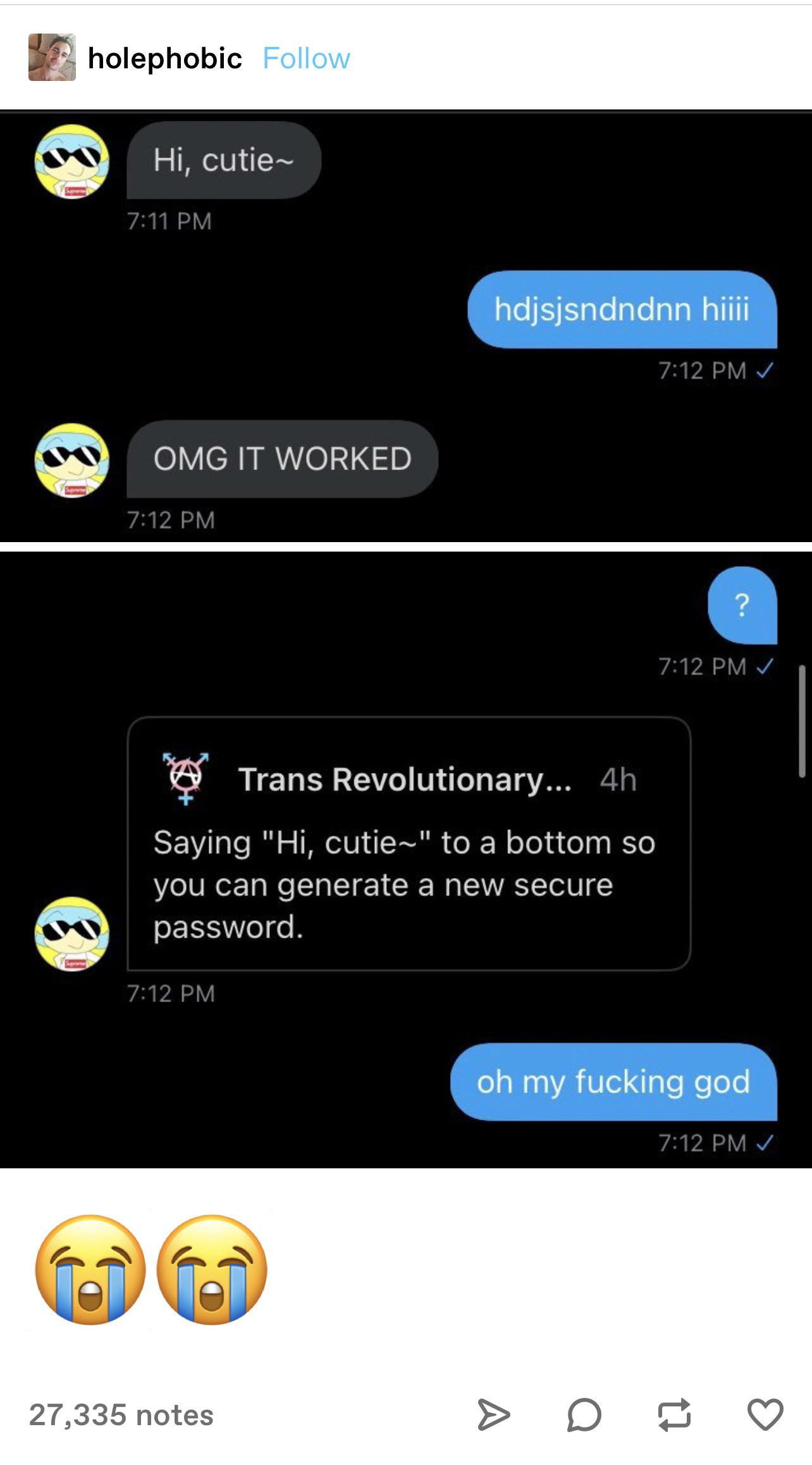Open the second chat screenshot image

pyautogui.click(x=405, y=859)
